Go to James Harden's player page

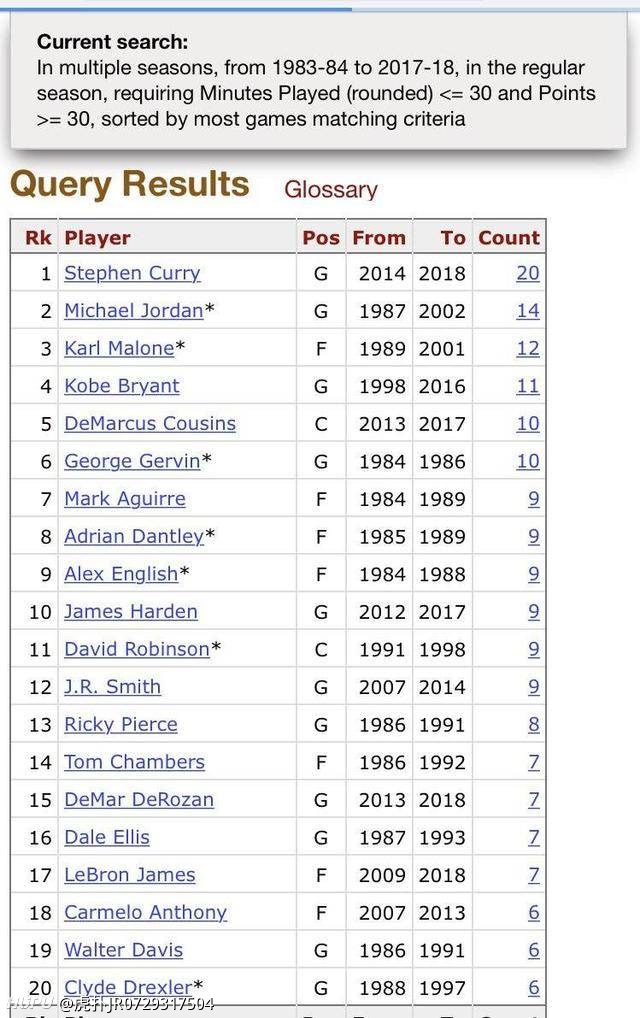131,611
